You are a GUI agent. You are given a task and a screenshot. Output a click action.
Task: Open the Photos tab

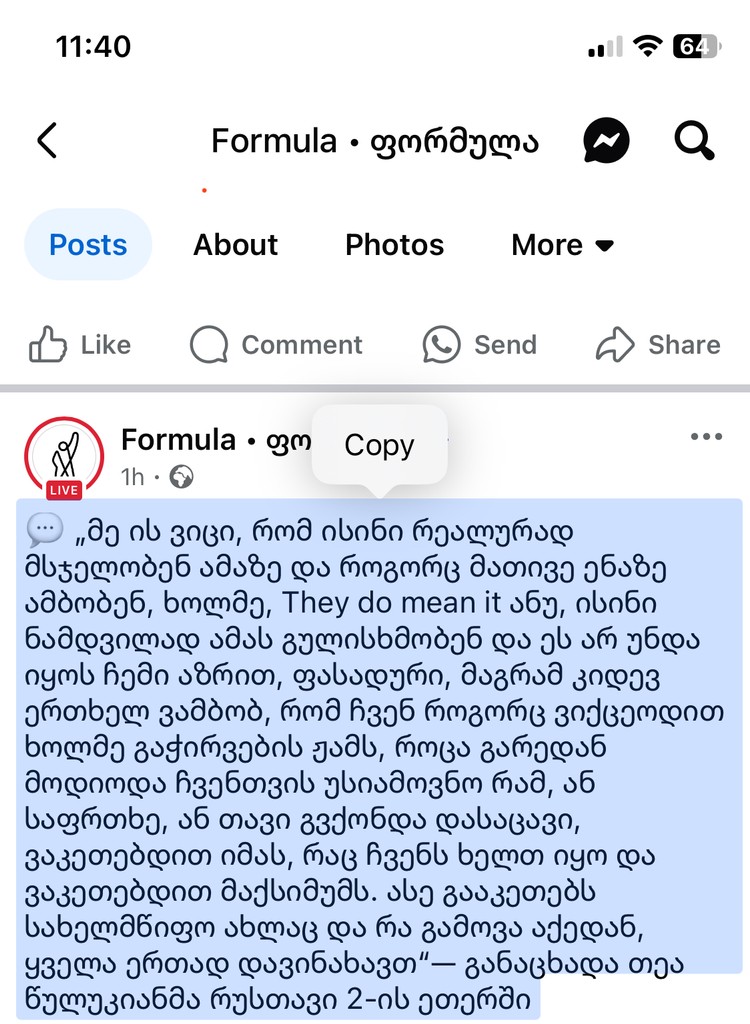[394, 245]
